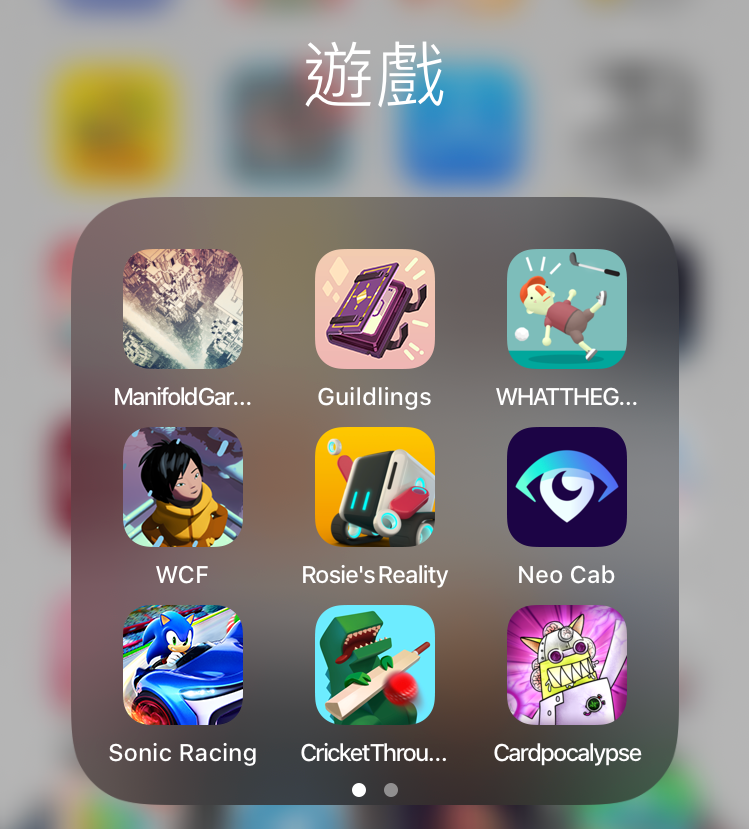
Task: Open the WHAT THE GOLF game
Action: (x=567, y=309)
